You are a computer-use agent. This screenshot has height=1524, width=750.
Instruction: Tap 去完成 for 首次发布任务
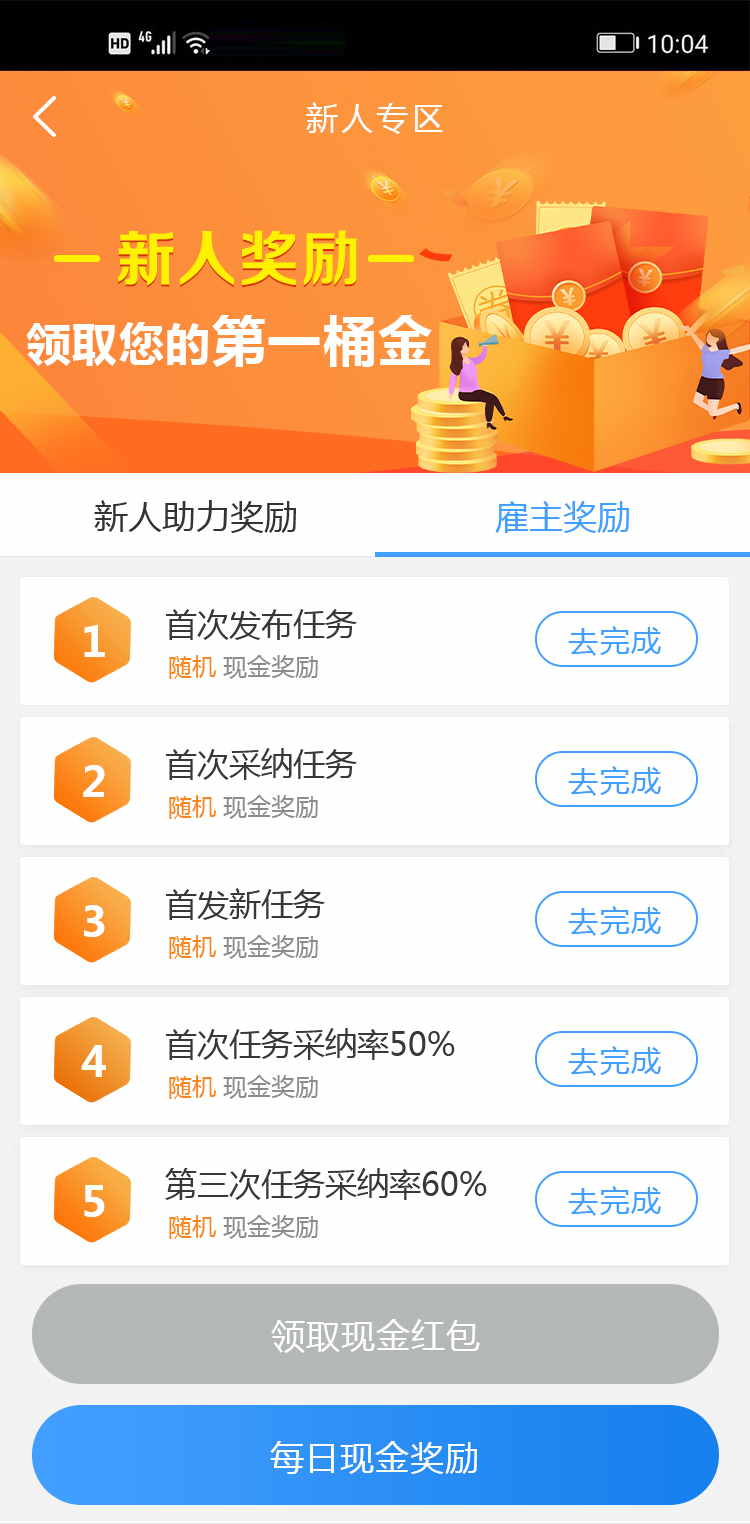point(616,640)
